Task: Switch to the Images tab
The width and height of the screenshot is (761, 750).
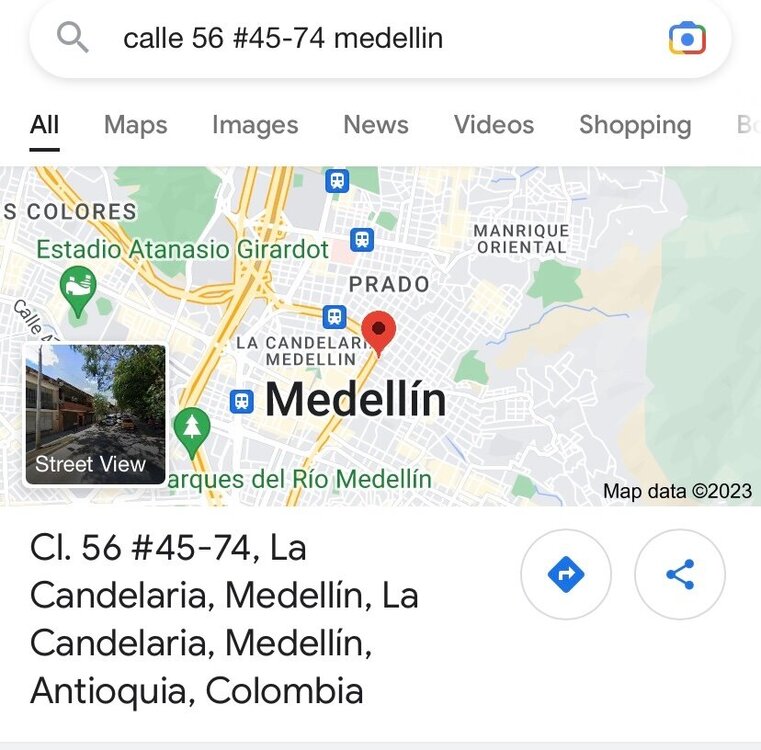Action: (255, 125)
